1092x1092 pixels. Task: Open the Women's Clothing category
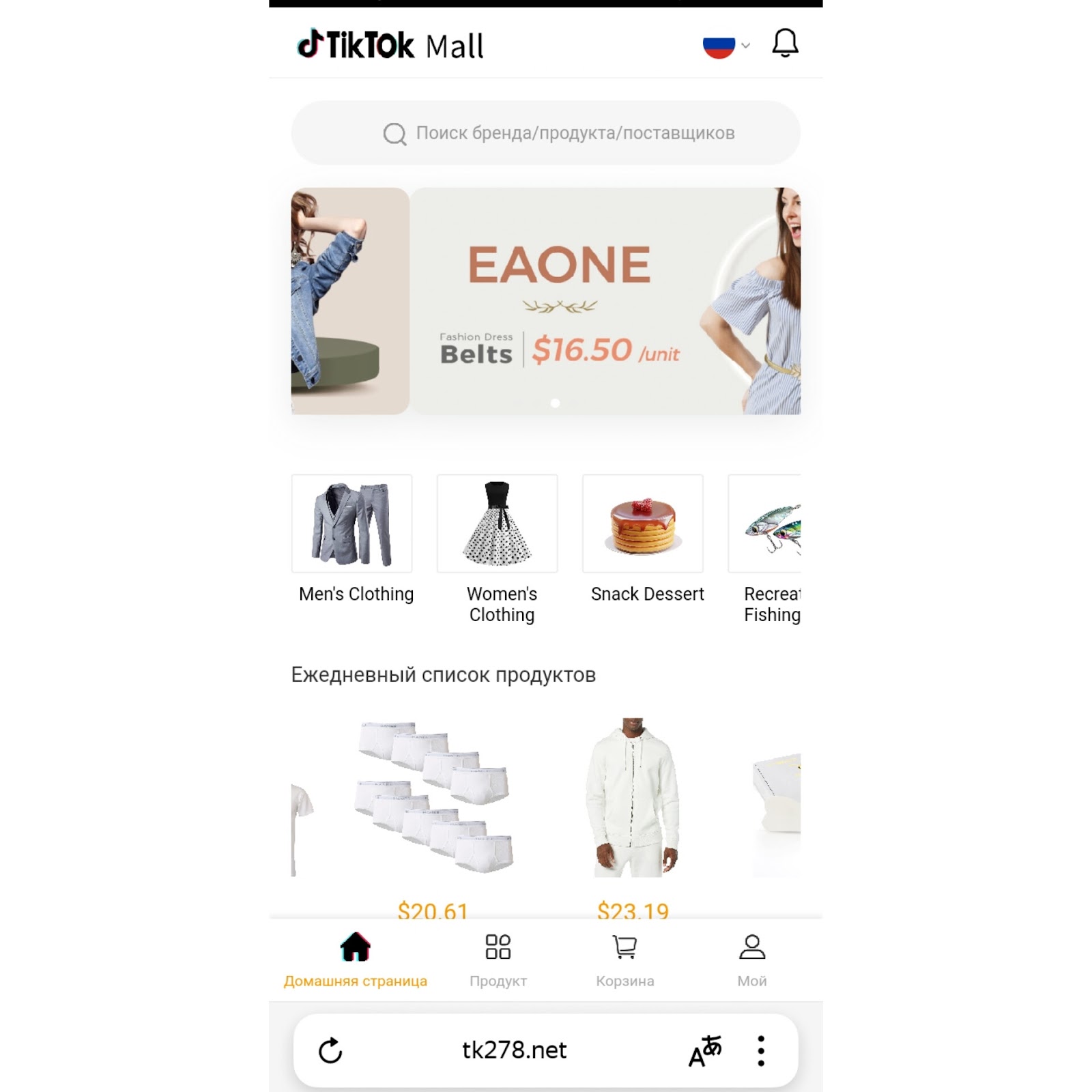(x=498, y=523)
